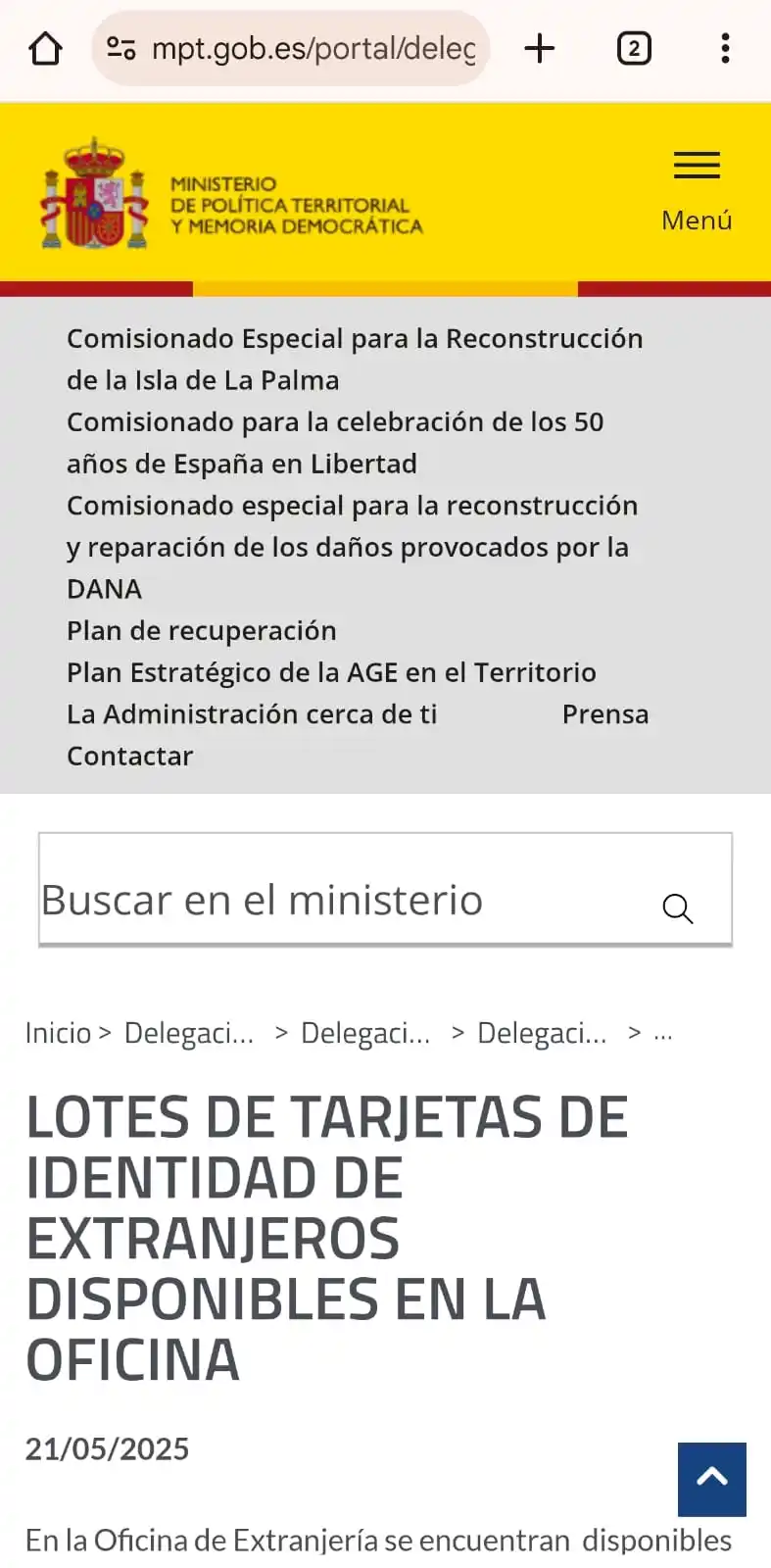
Task: Go to the browser home page
Action: (45, 48)
